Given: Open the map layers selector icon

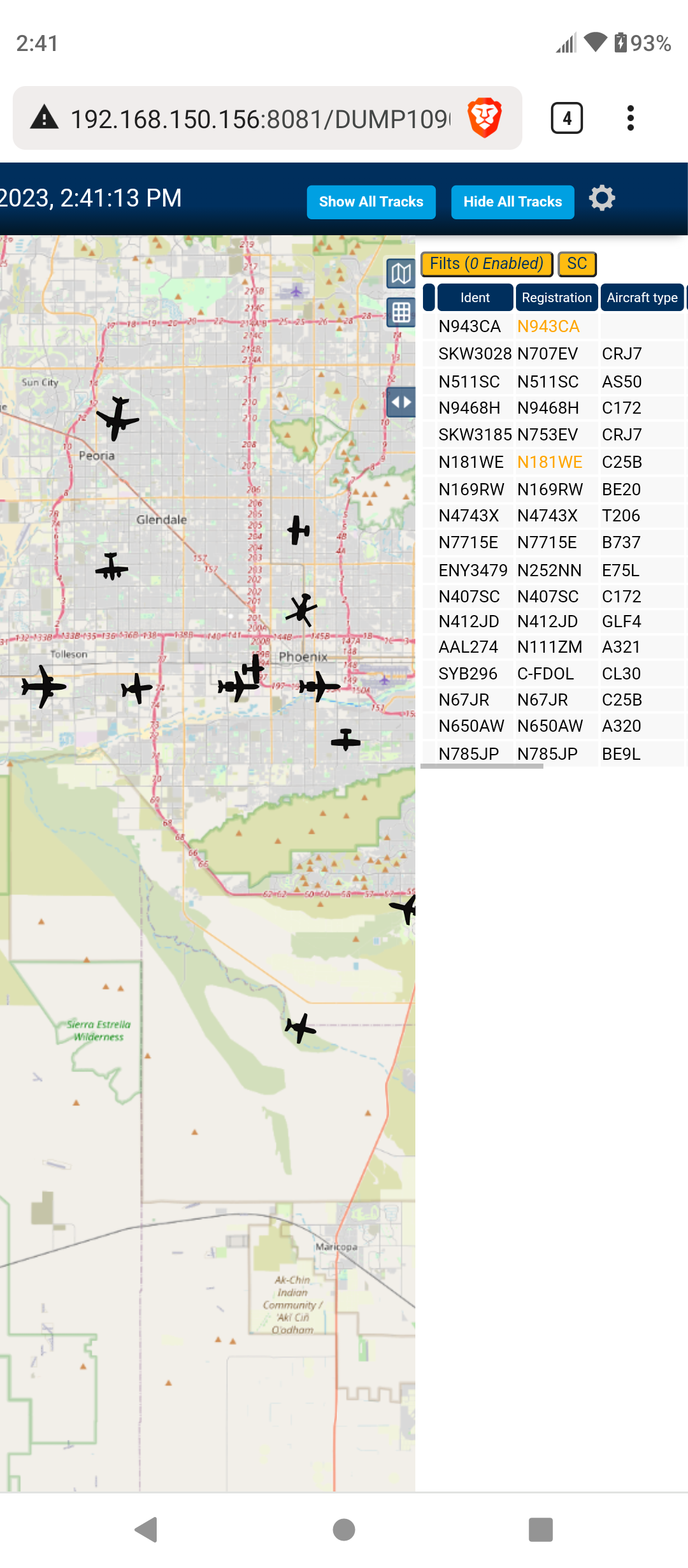Looking at the screenshot, I should pos(401,274).
